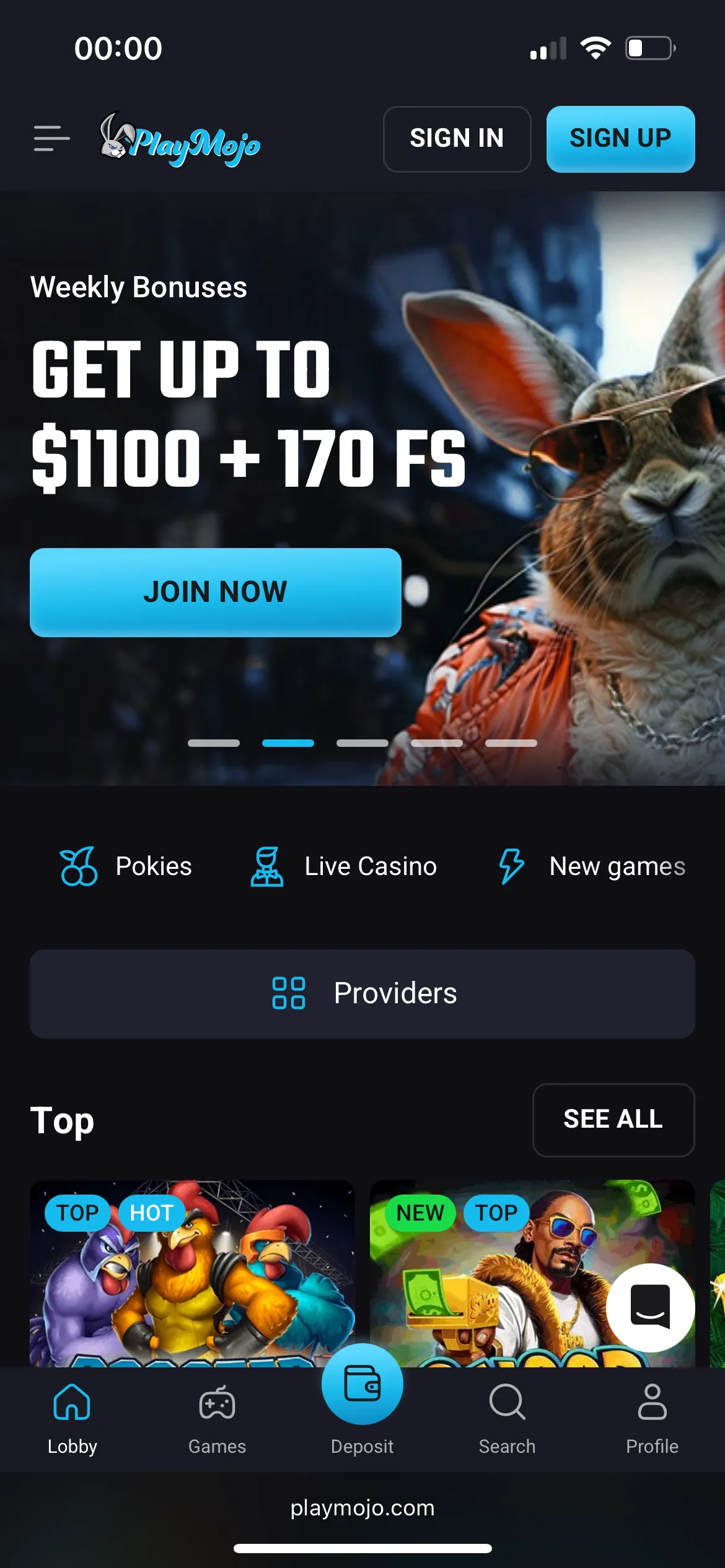The width and height of the screenshot is (725, 1568).
Task: Tap JOIN NOW on the bonus banner
Action: tap(215, 592)
